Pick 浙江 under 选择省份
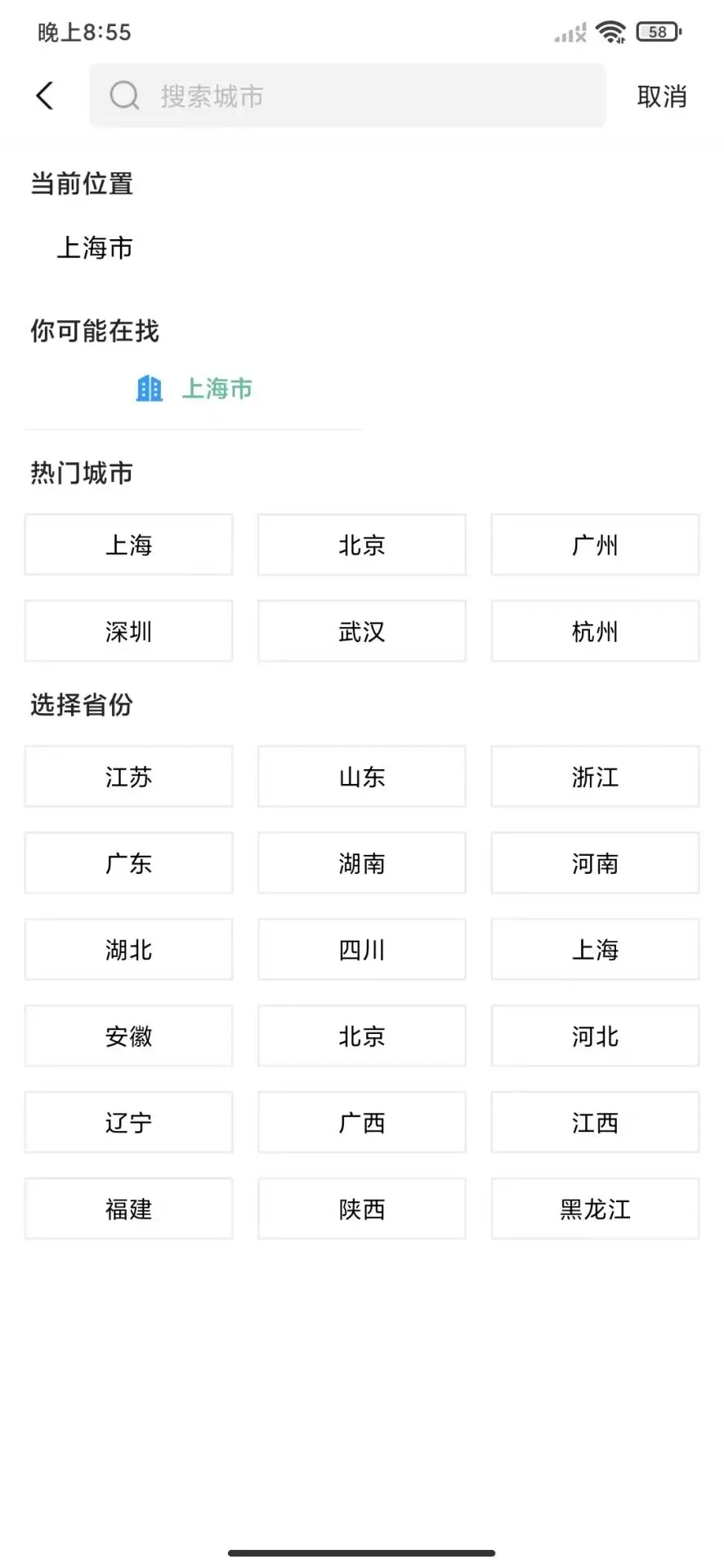 click(594, 777)
